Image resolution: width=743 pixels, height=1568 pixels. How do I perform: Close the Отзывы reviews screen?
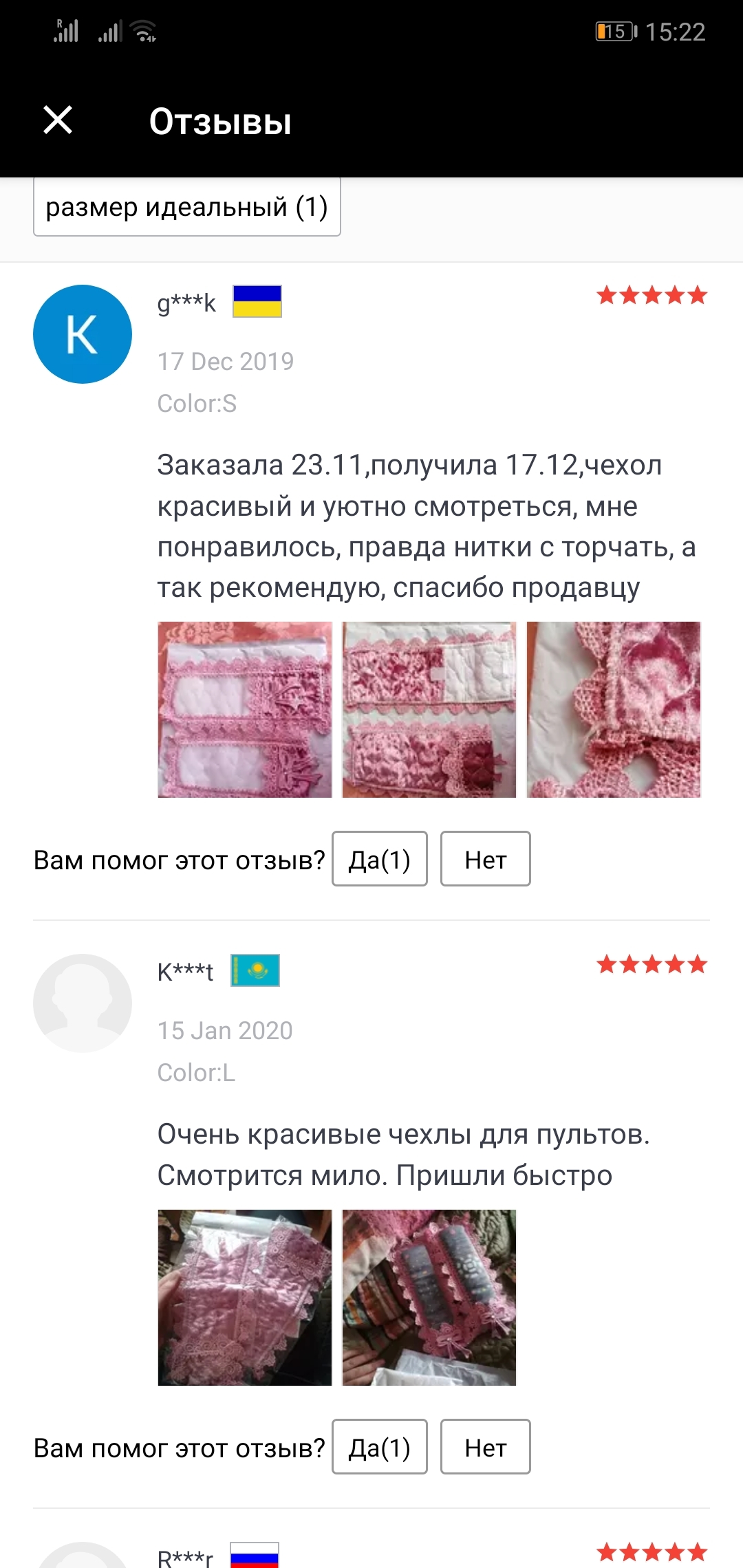point(58,120)
